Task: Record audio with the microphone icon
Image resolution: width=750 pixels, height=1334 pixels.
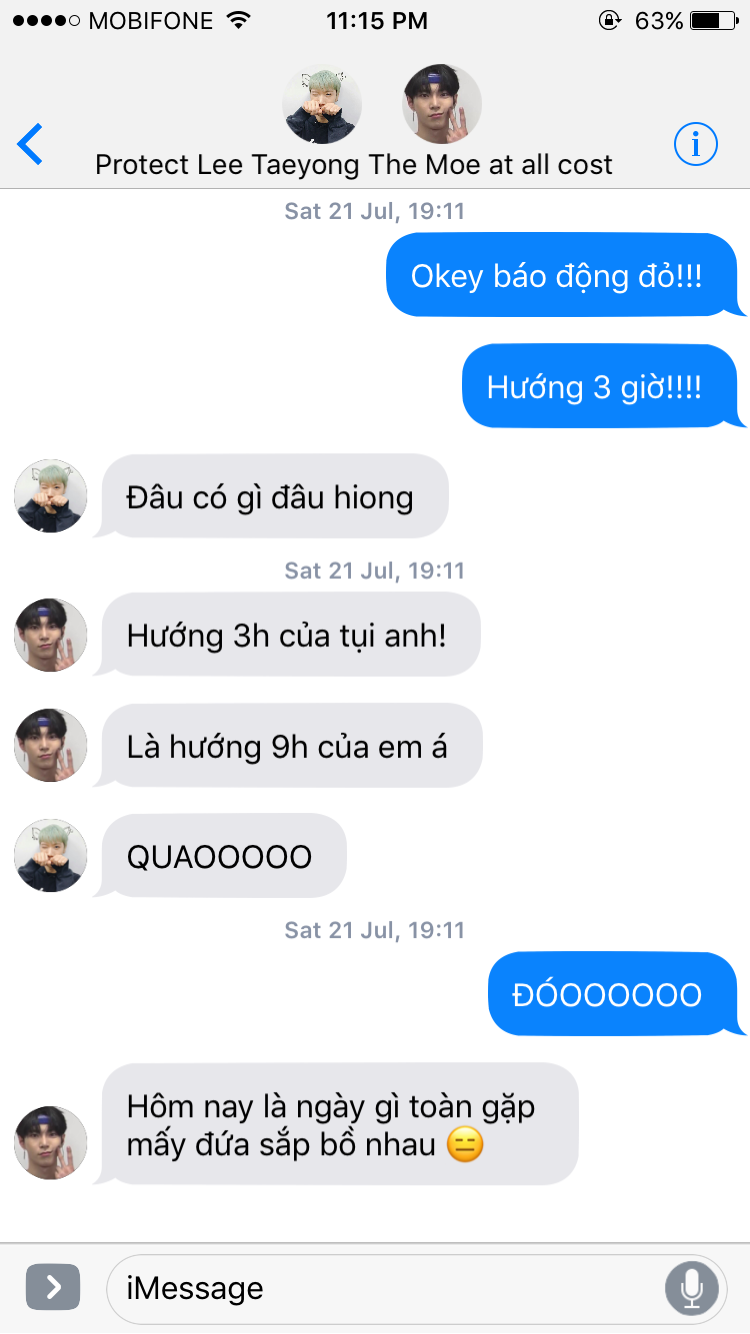Action: coord(692,1288)
